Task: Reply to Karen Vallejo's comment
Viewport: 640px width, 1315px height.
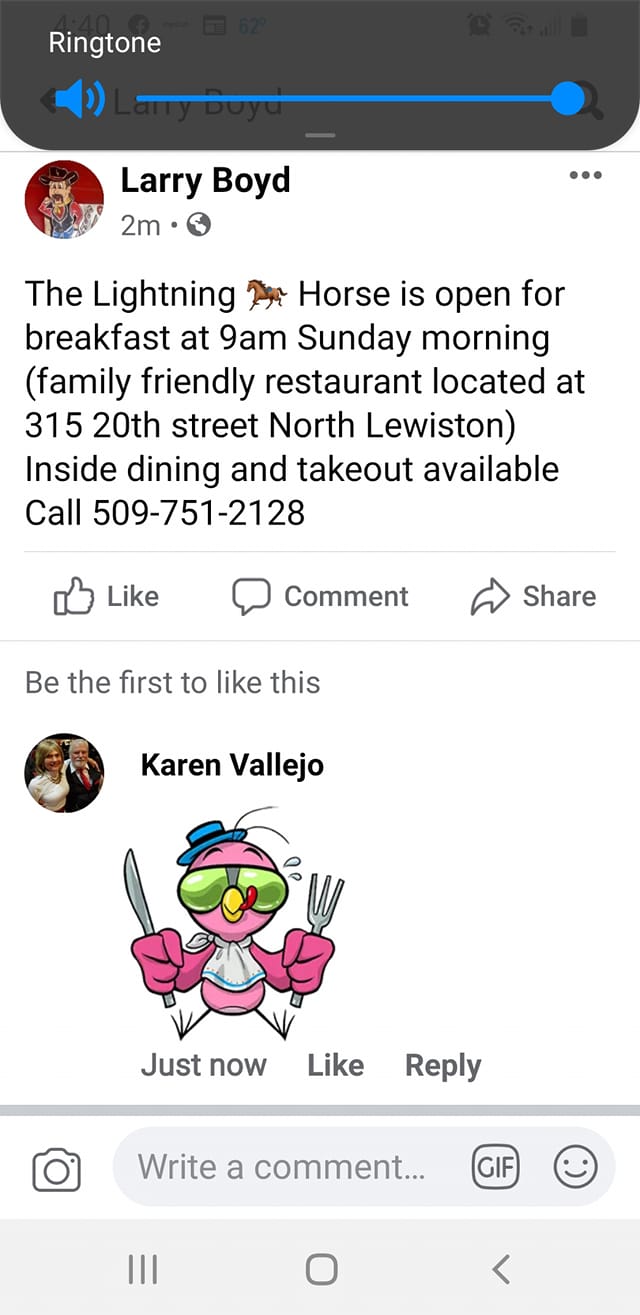Action: [x=443, y=1065]
